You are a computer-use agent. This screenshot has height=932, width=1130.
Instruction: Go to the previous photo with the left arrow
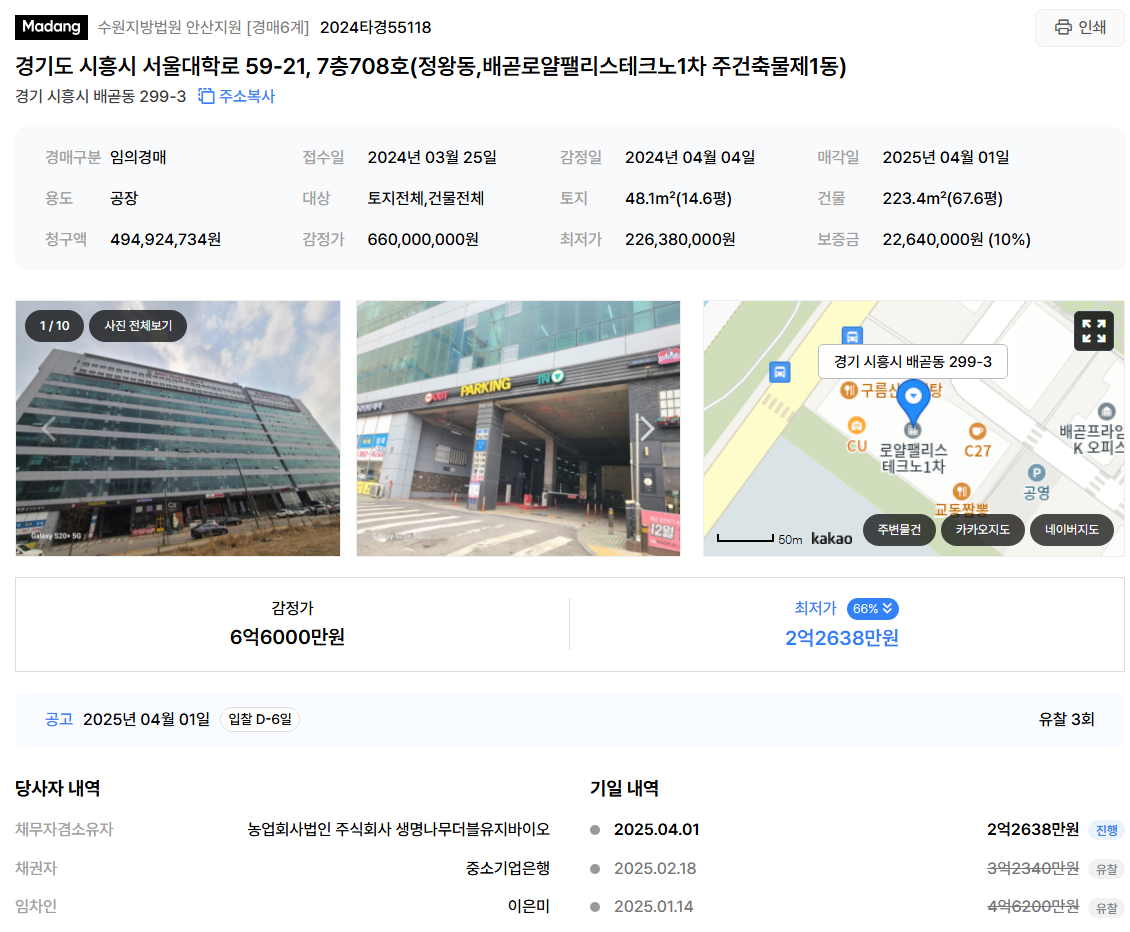point(48,429)
